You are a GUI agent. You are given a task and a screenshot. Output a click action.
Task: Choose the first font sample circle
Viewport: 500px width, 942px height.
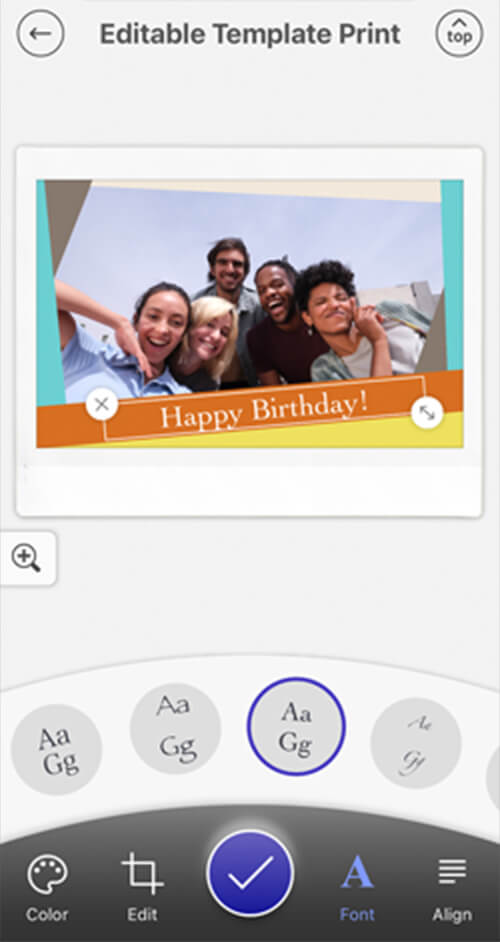[x=56, y=750]
